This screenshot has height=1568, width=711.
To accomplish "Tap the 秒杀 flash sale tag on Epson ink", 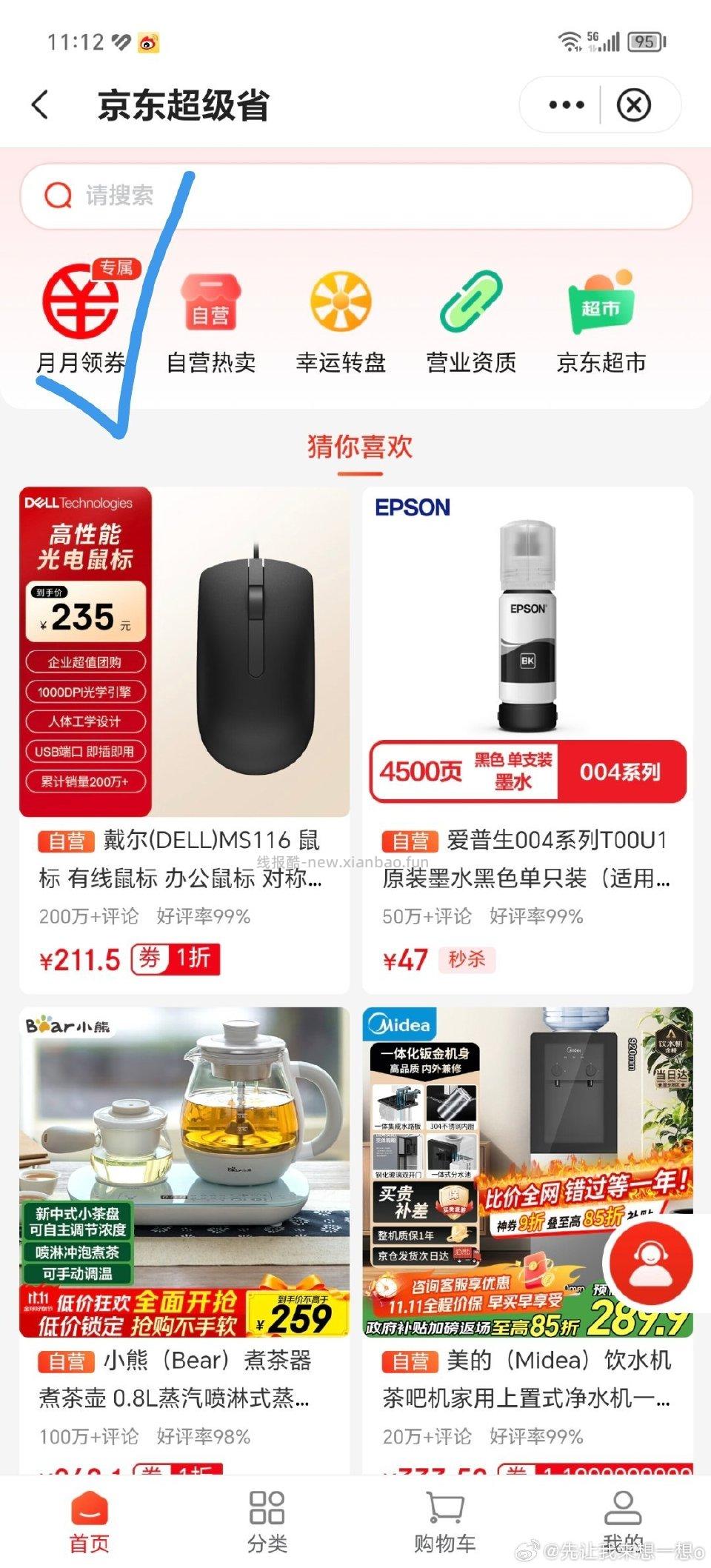I will (x=469, y=960).
